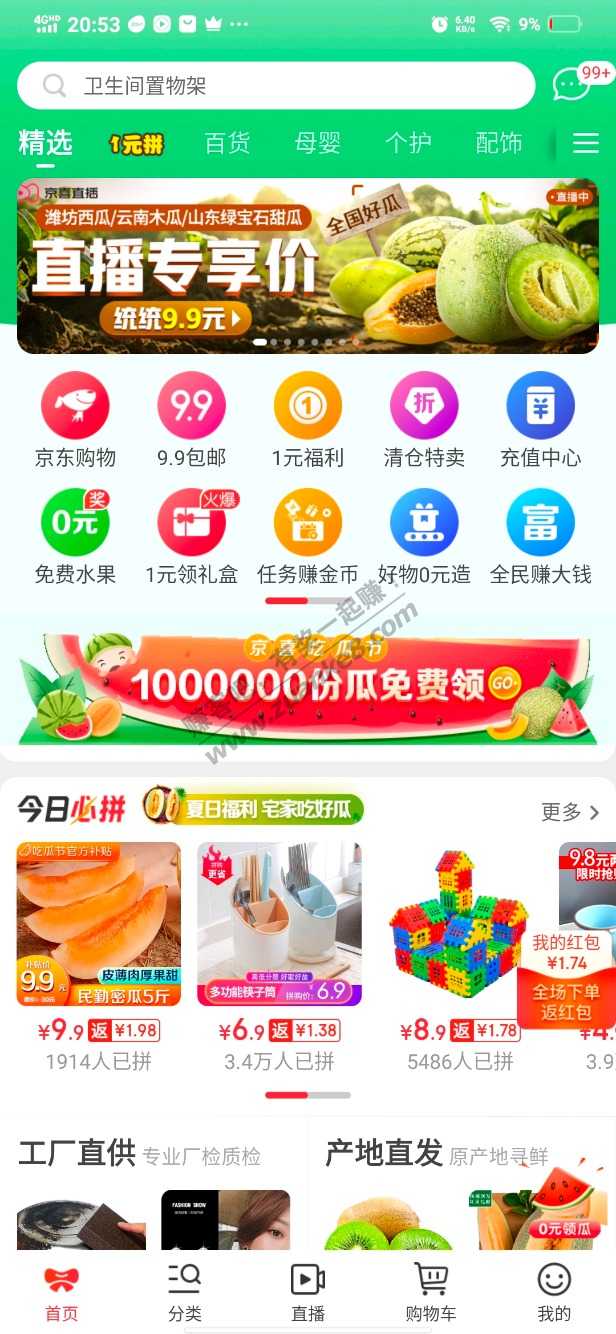This screenshot has width=616, height=1334.
Task: Open 充值中心
Action: click(x=540, y=420)
